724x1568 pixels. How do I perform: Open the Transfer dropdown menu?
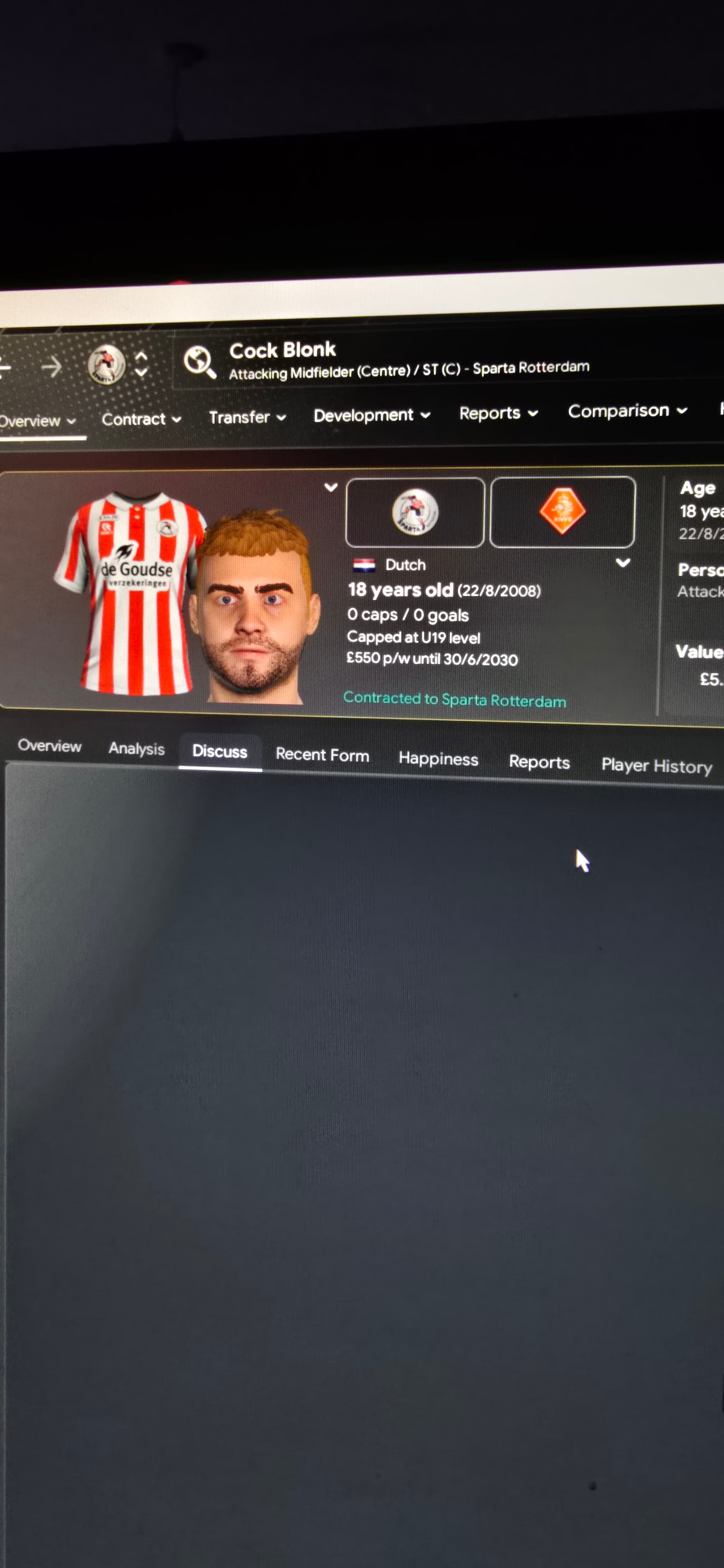pos(247,417)
